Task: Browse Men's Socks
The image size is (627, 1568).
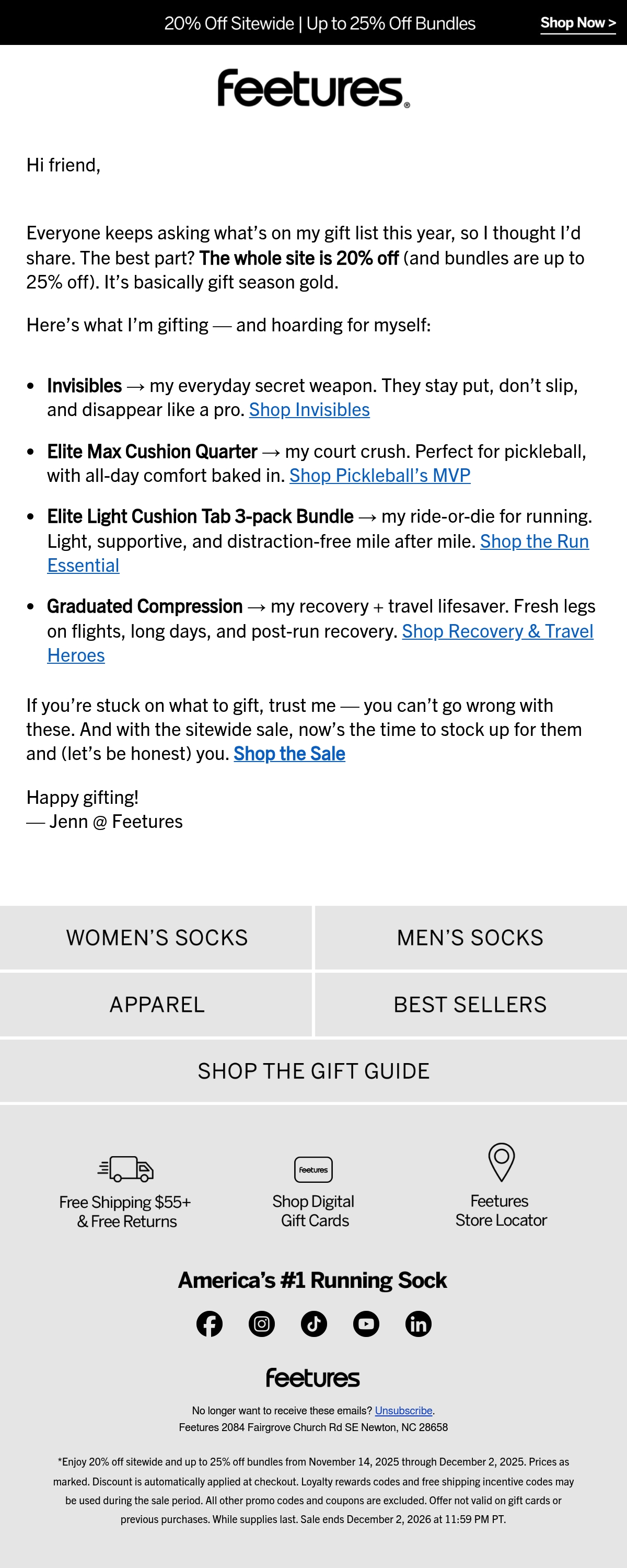Action: click(x=471, y=937)
